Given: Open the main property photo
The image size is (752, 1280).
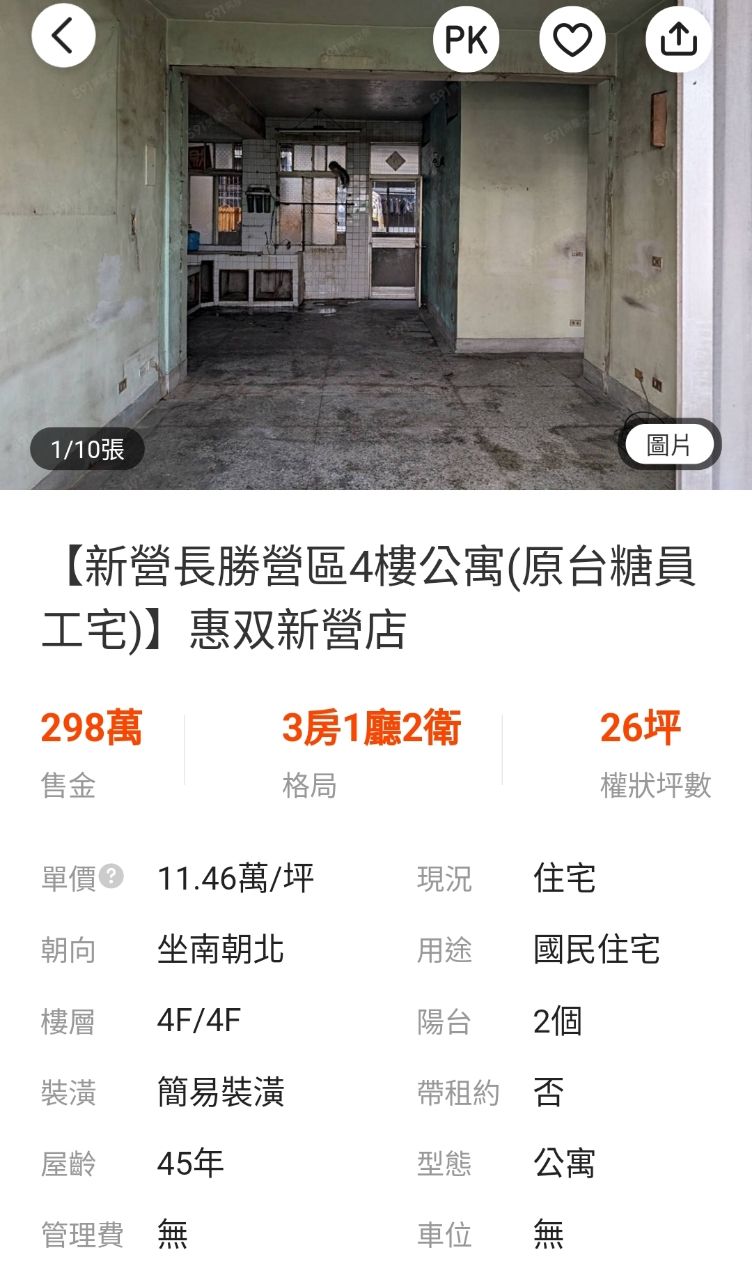Looking at the screenshot, I should tap(376, 260).
